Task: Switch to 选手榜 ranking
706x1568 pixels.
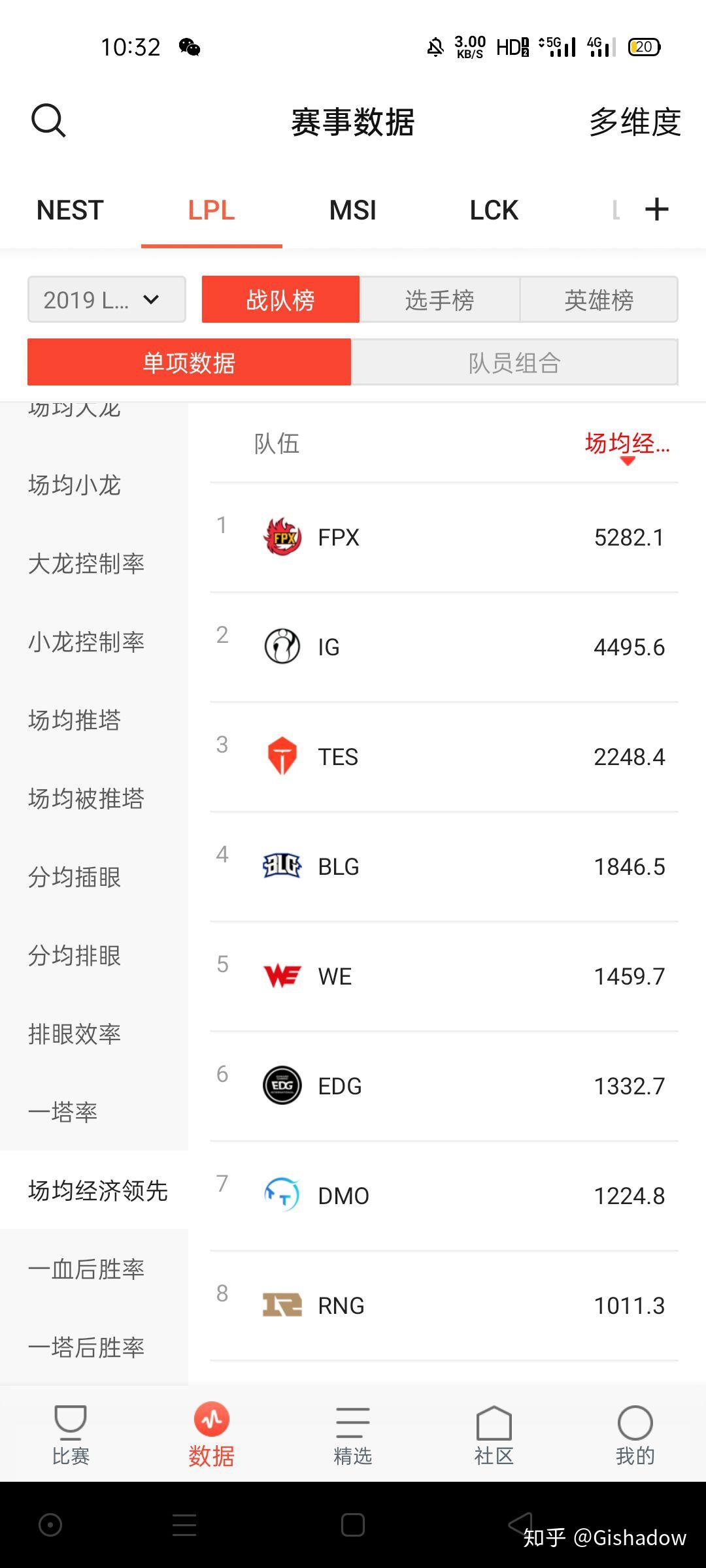Action: 439,300
